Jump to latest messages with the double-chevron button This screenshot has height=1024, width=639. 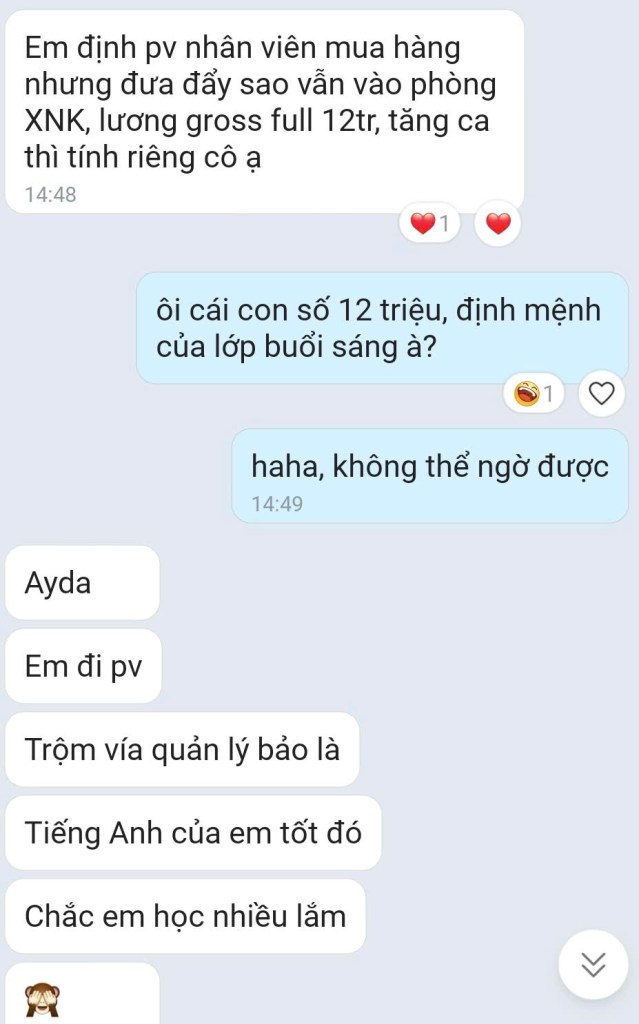coord(593,964)
